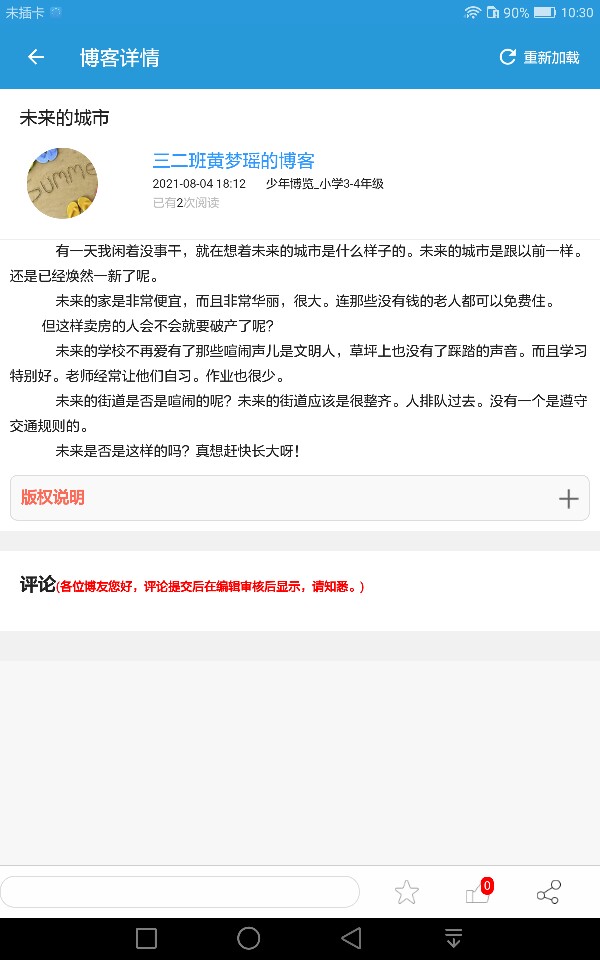Go back from the 博客详情 page
The width and height of the screenshot is (600, 960).
[36, 57]
